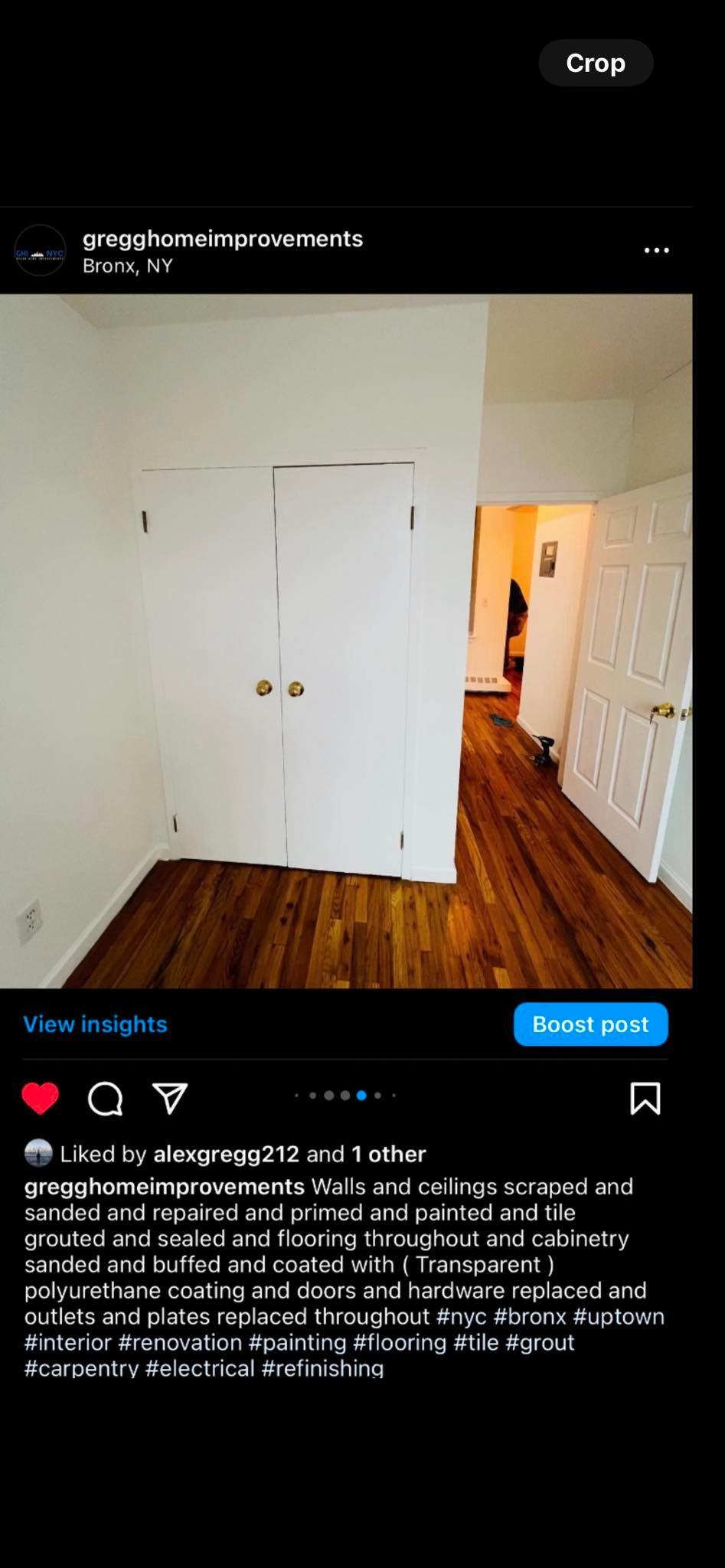Boost this post
Screen dimensions: 725x1568
coord(590,1024)
